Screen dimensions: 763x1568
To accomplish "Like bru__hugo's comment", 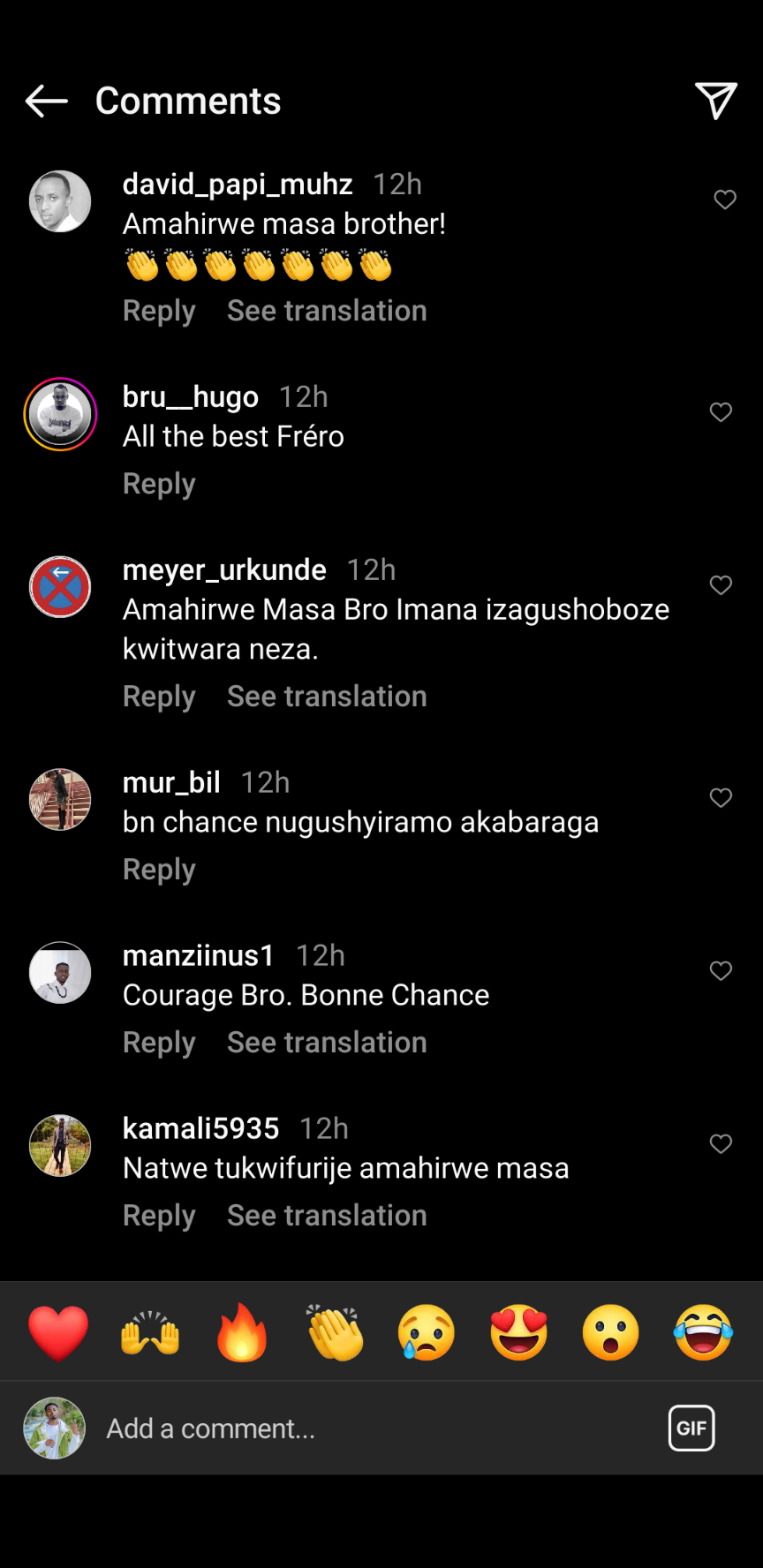I will pyautogui.click(x=721, y=412).
